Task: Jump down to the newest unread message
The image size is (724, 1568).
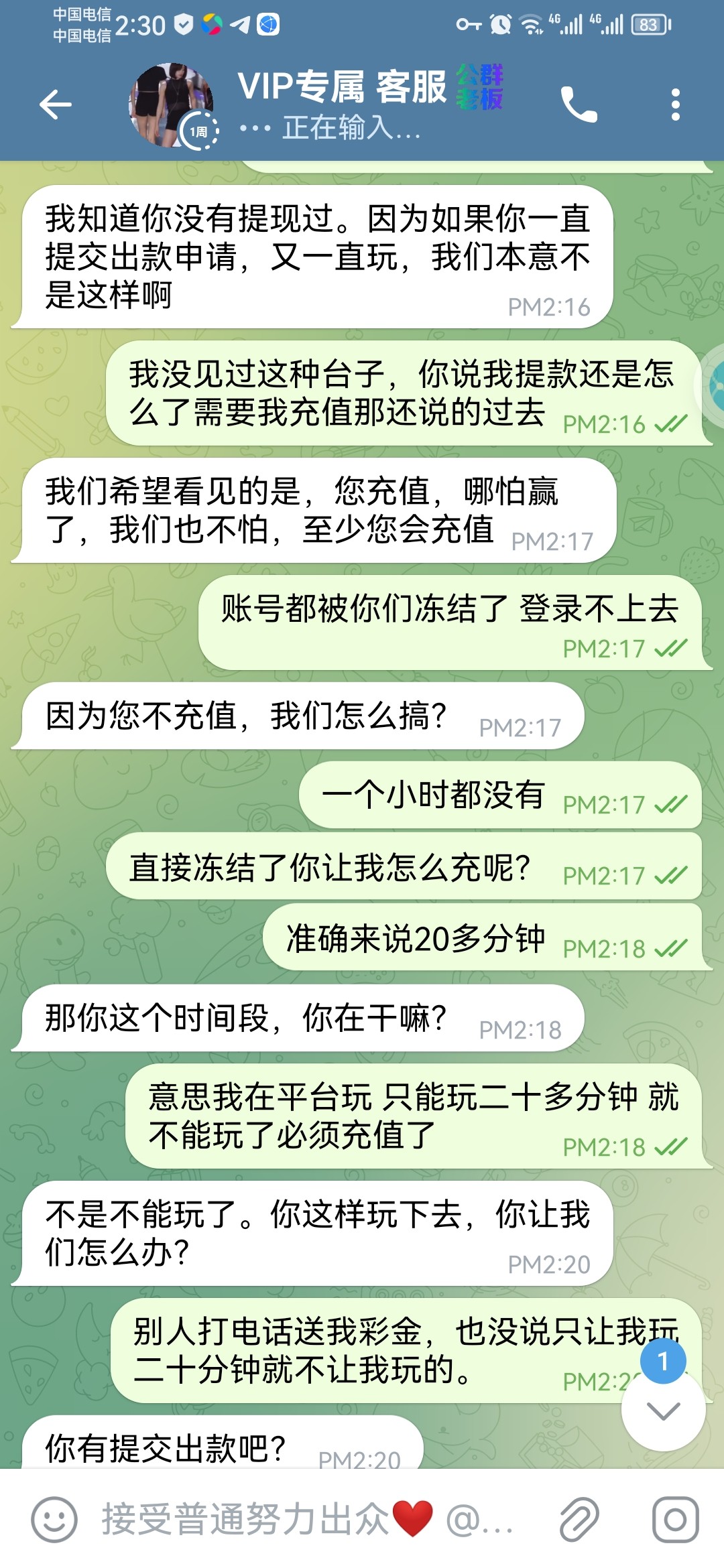Action: (663, 1411)
